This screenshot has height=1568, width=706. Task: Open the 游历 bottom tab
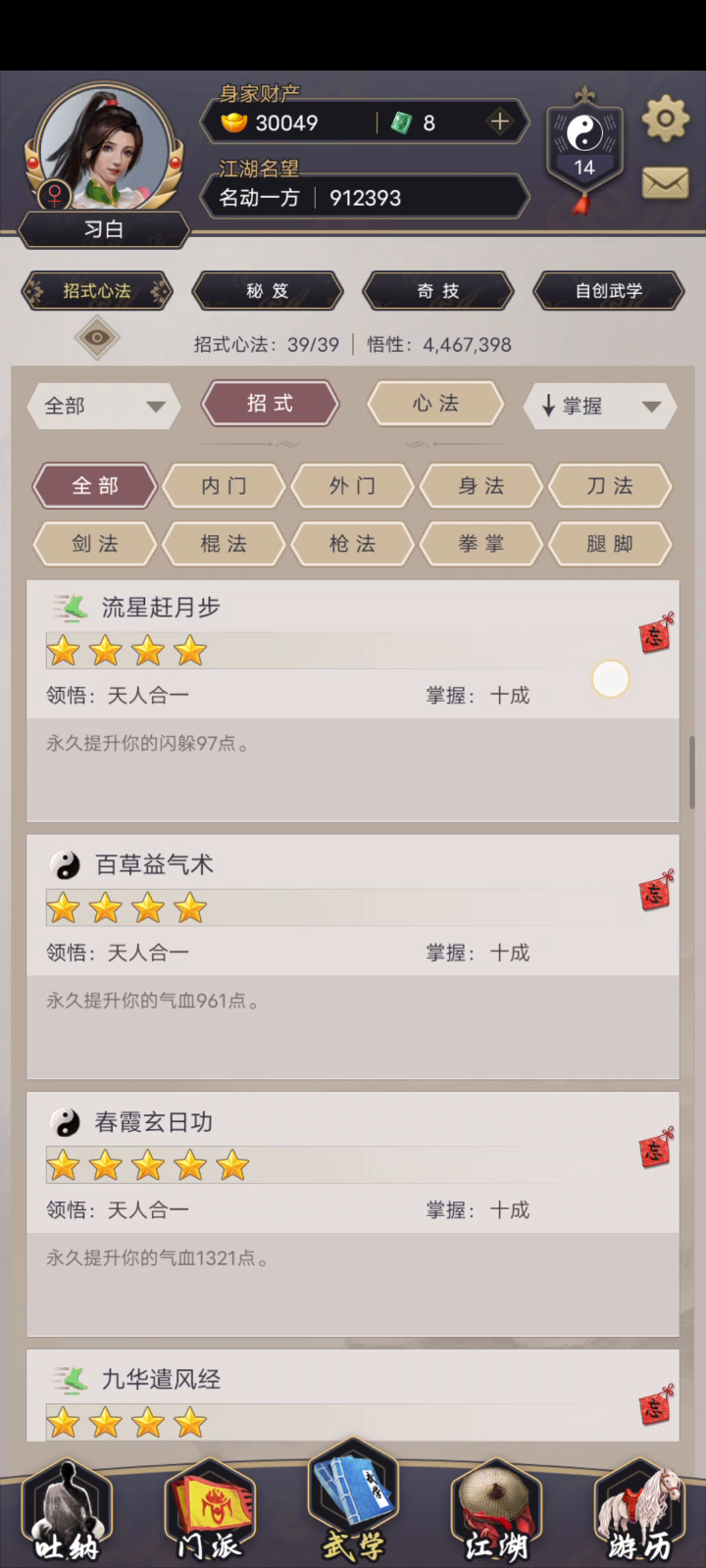point(639,1514)
